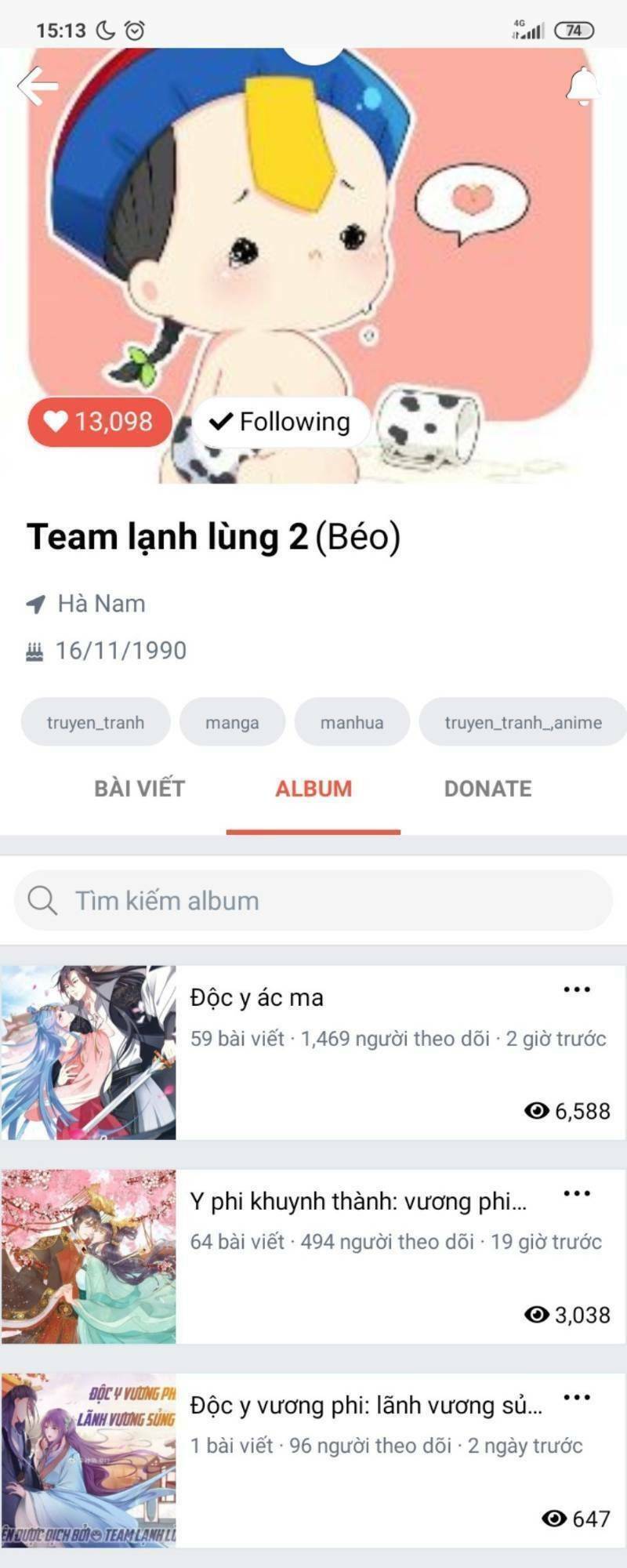The width and height of the screenshot is (627, 1568).
Task: Tap the location pin next to Hà Nam
Action: (34, 603)
